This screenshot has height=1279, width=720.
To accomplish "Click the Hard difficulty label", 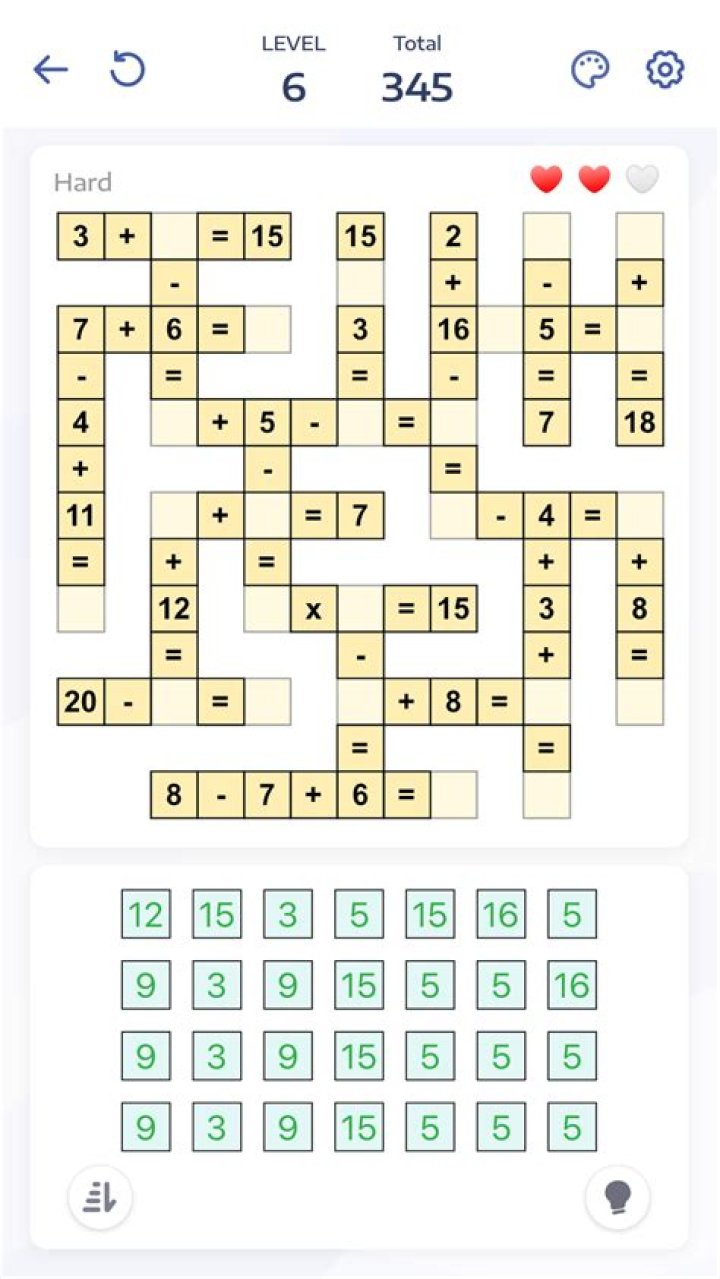I will tap(82, 182).
